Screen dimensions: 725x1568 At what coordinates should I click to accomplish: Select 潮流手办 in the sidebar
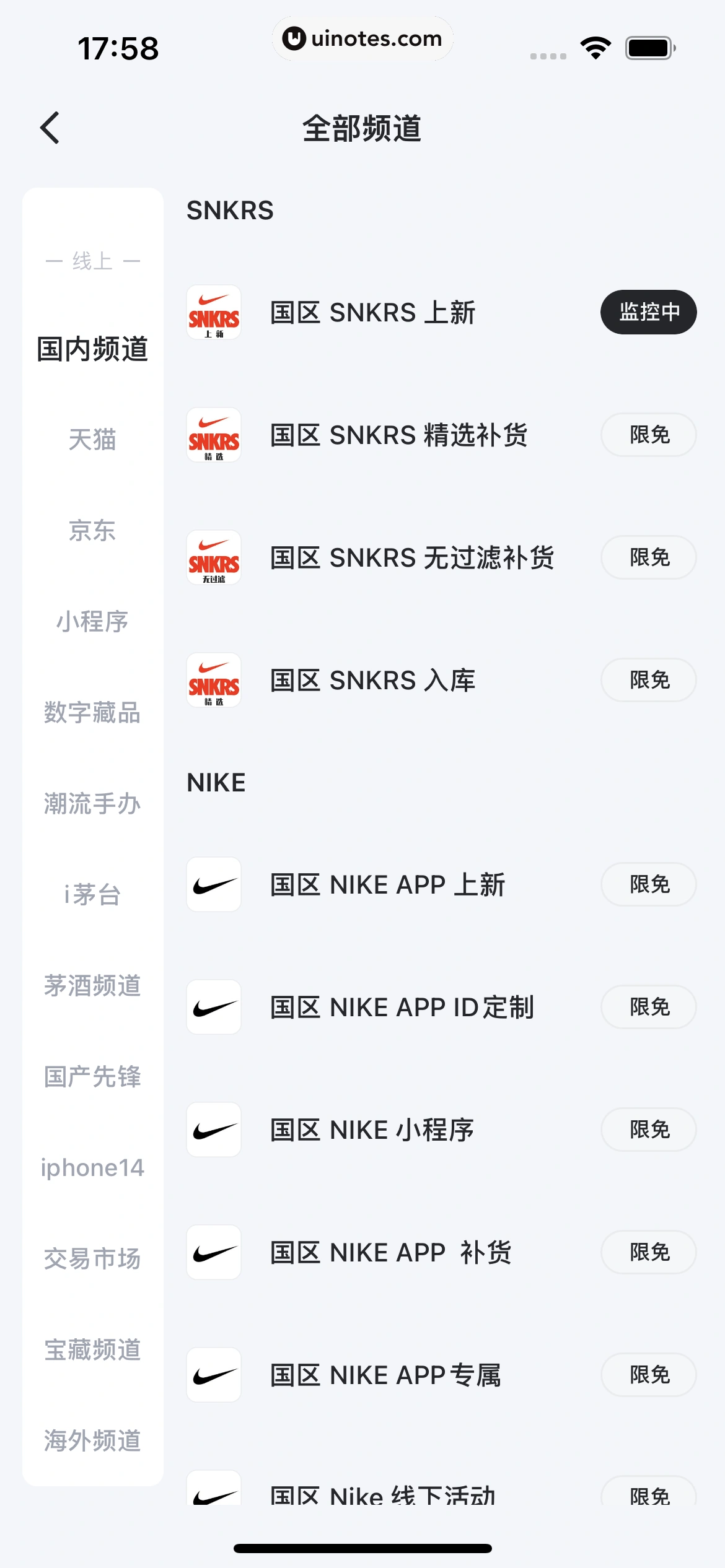(92, 804)
